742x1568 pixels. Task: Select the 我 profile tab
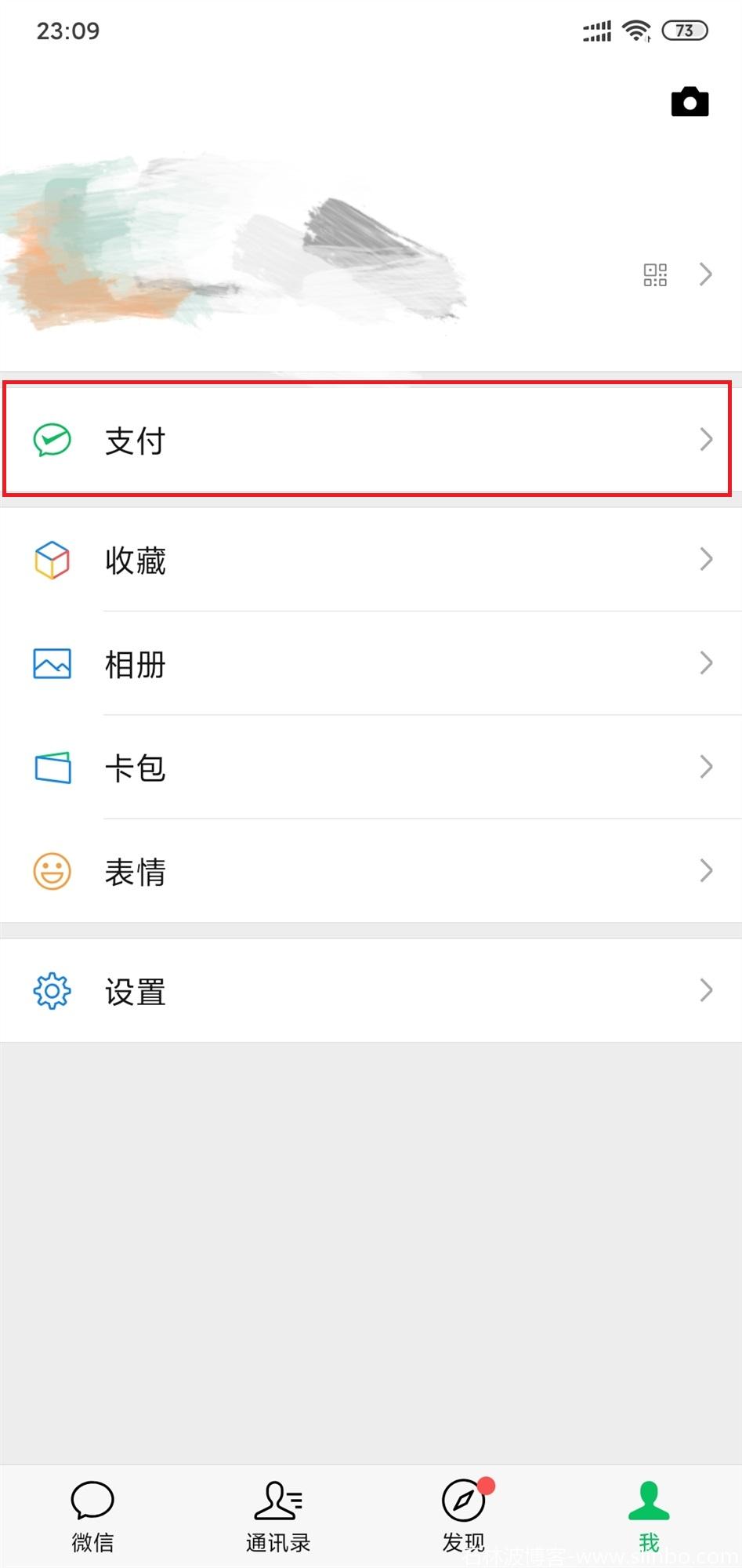pos(649,1516)
